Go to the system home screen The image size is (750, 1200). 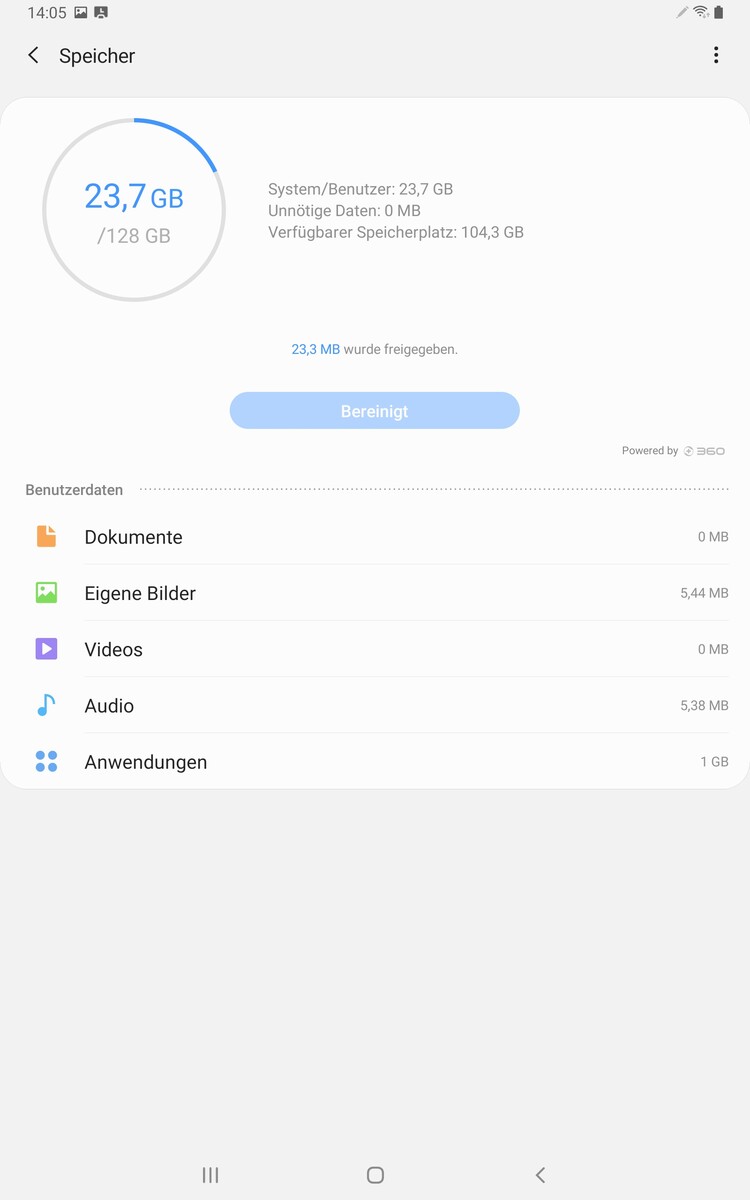point(375,1175)
